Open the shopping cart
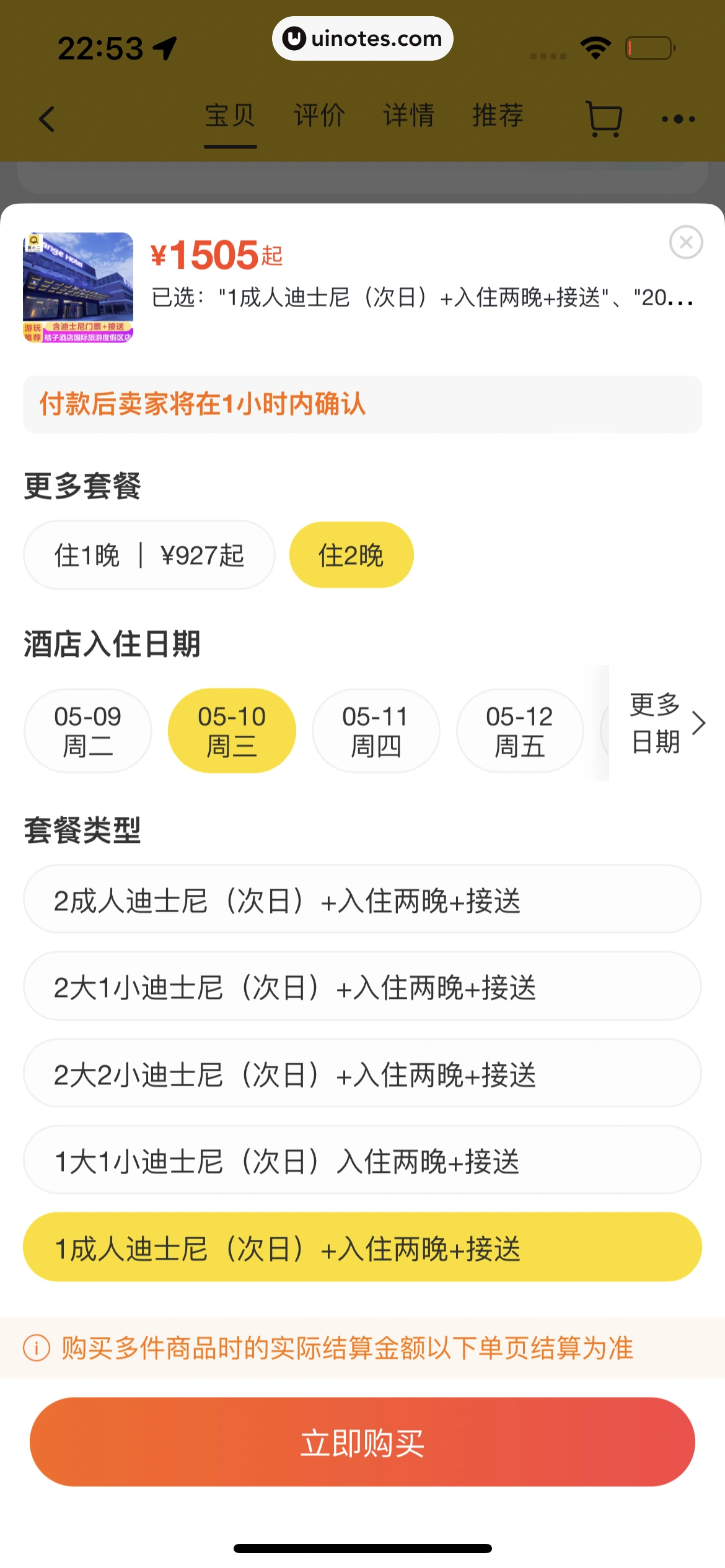Viewport: 725px width, 1568px height. (x=604, y=119)
